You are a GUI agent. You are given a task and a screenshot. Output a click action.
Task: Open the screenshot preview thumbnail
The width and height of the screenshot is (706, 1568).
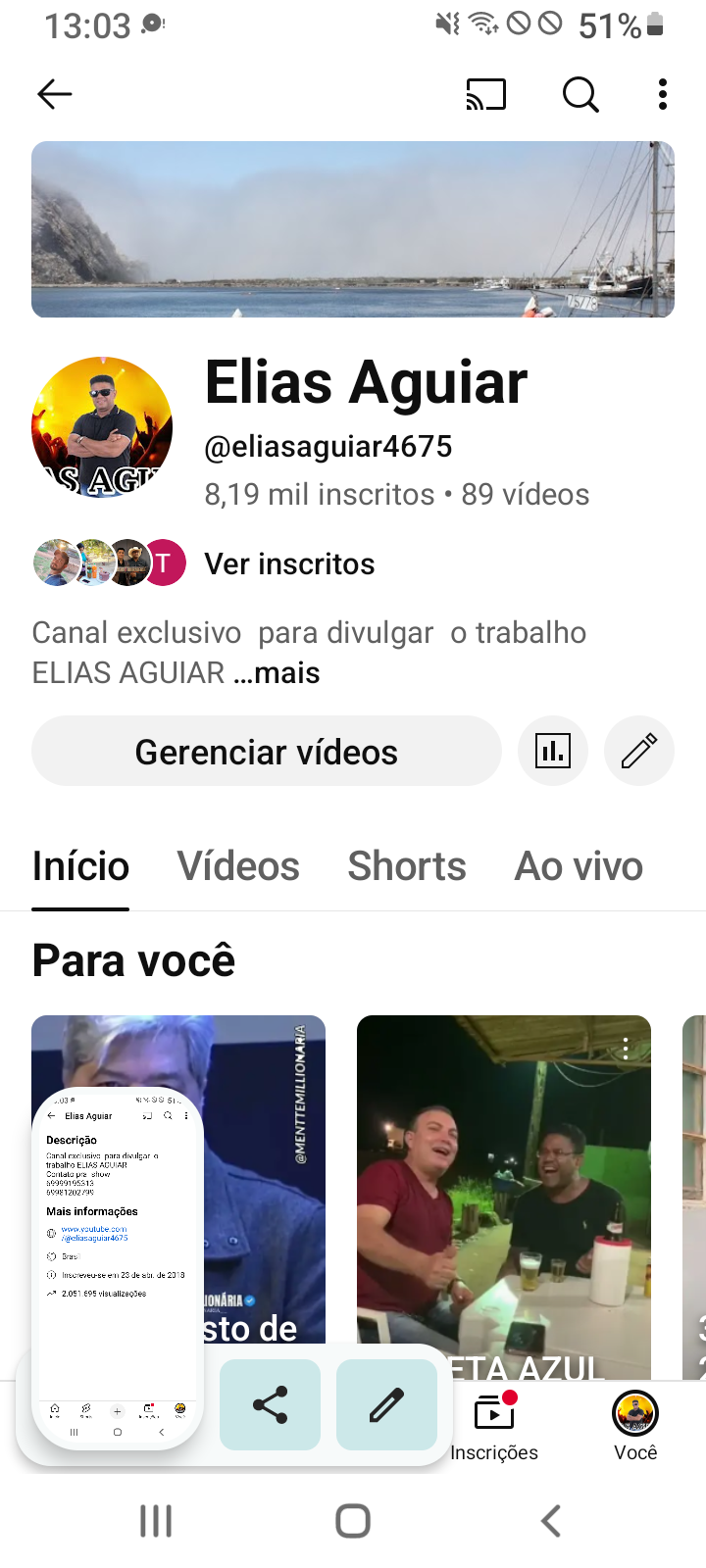[x=118, y=1264]
